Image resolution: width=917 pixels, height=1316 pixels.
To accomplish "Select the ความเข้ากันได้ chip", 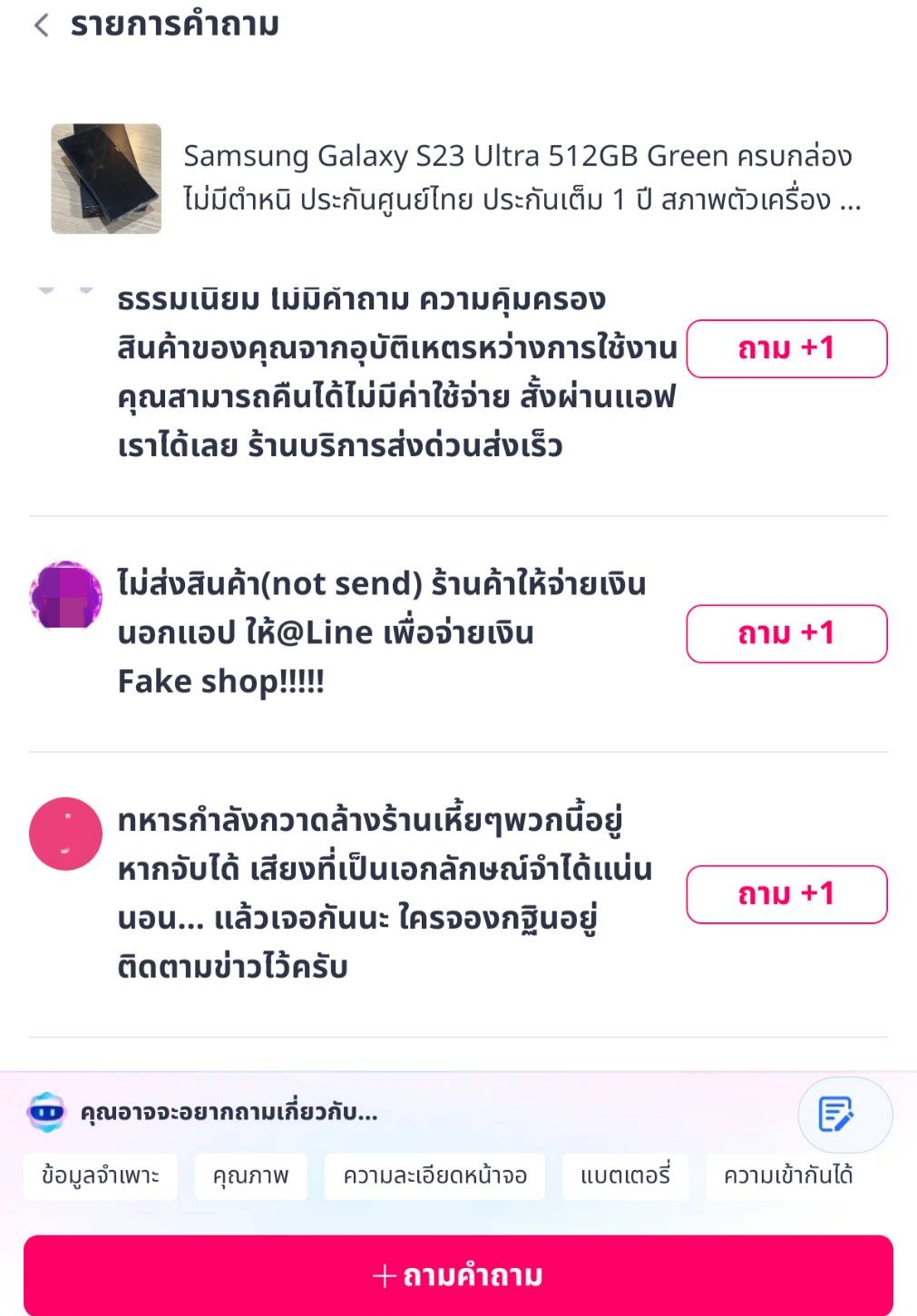I will click(787, 1176).
